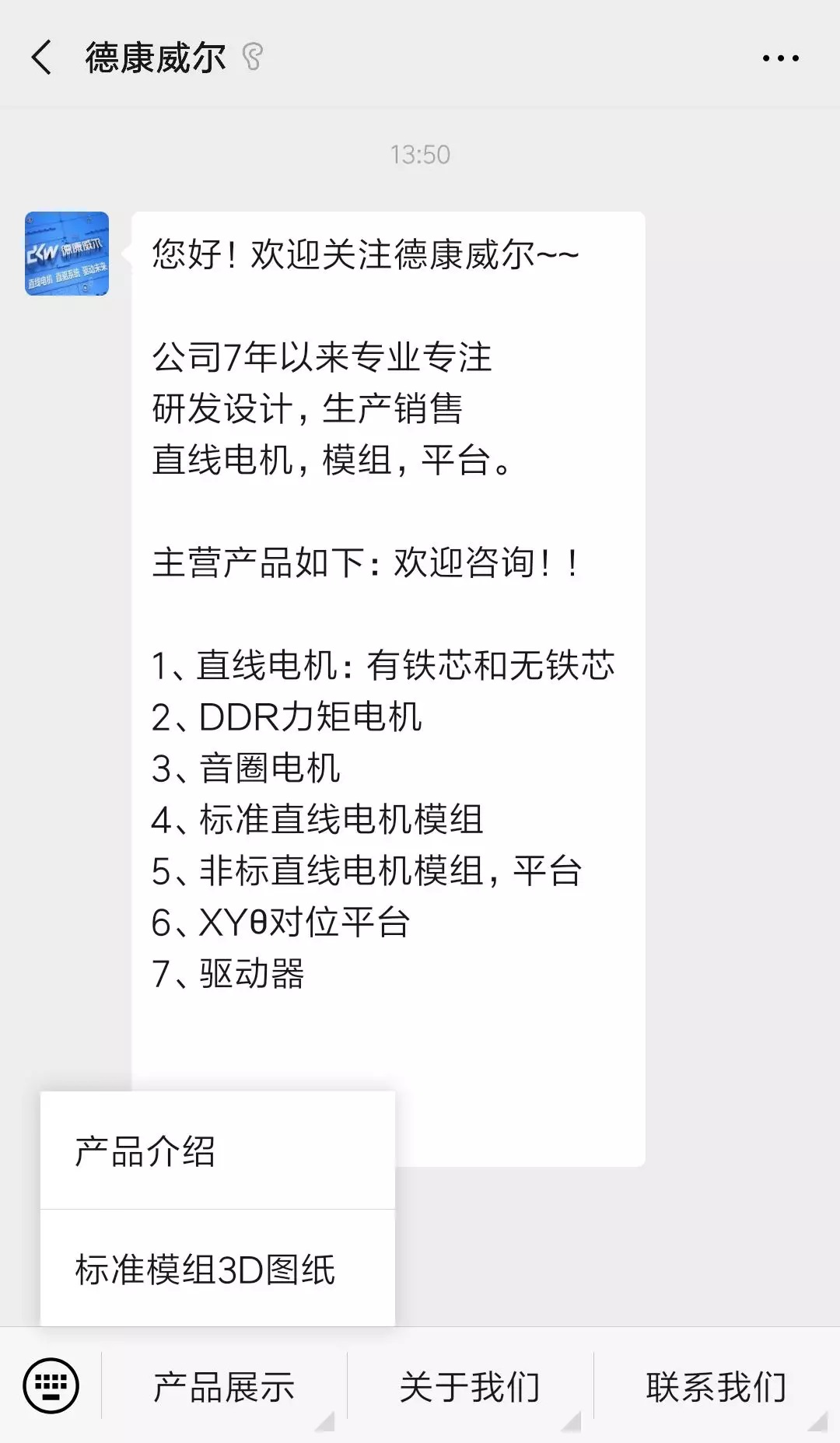
Task: Open 标准模组3D图纸 menu item
Action: [218, 1269]
